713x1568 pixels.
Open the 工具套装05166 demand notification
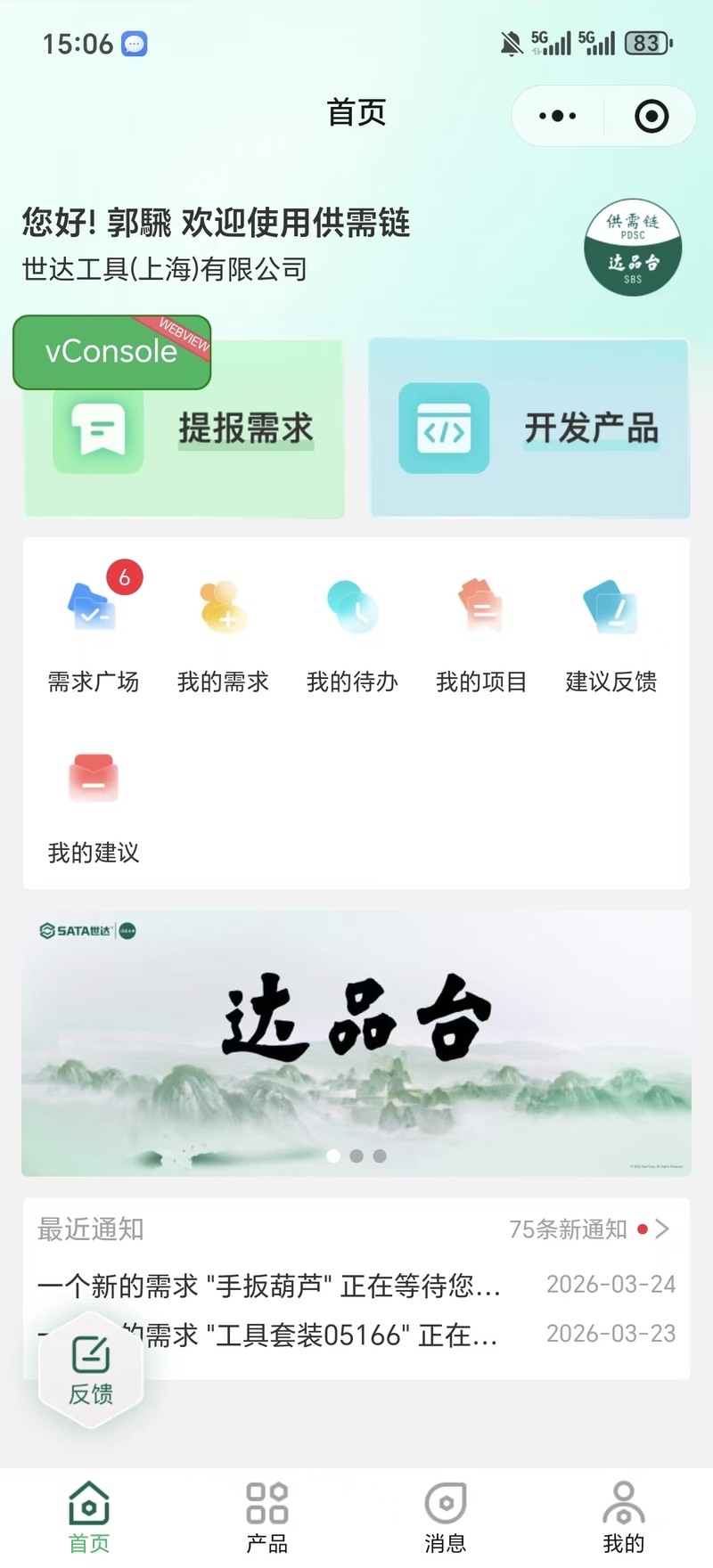pos(356,1335)
